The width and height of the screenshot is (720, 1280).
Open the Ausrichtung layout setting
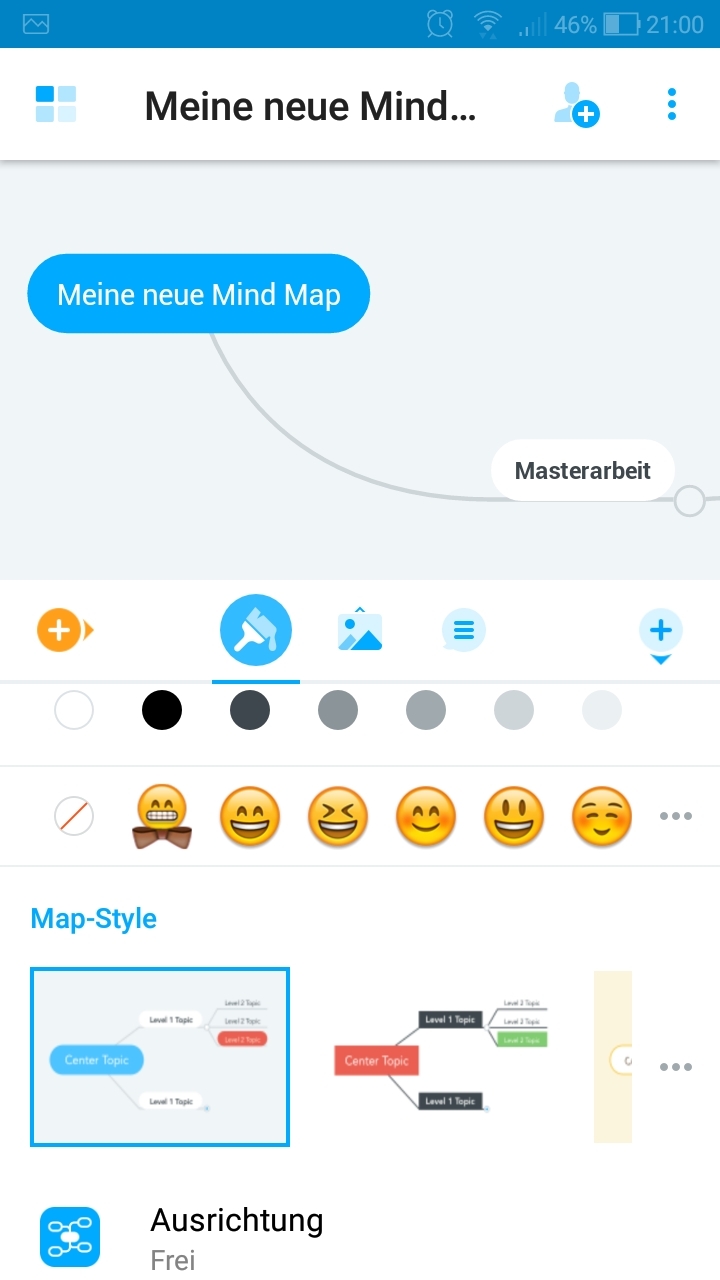point(236,1238)
